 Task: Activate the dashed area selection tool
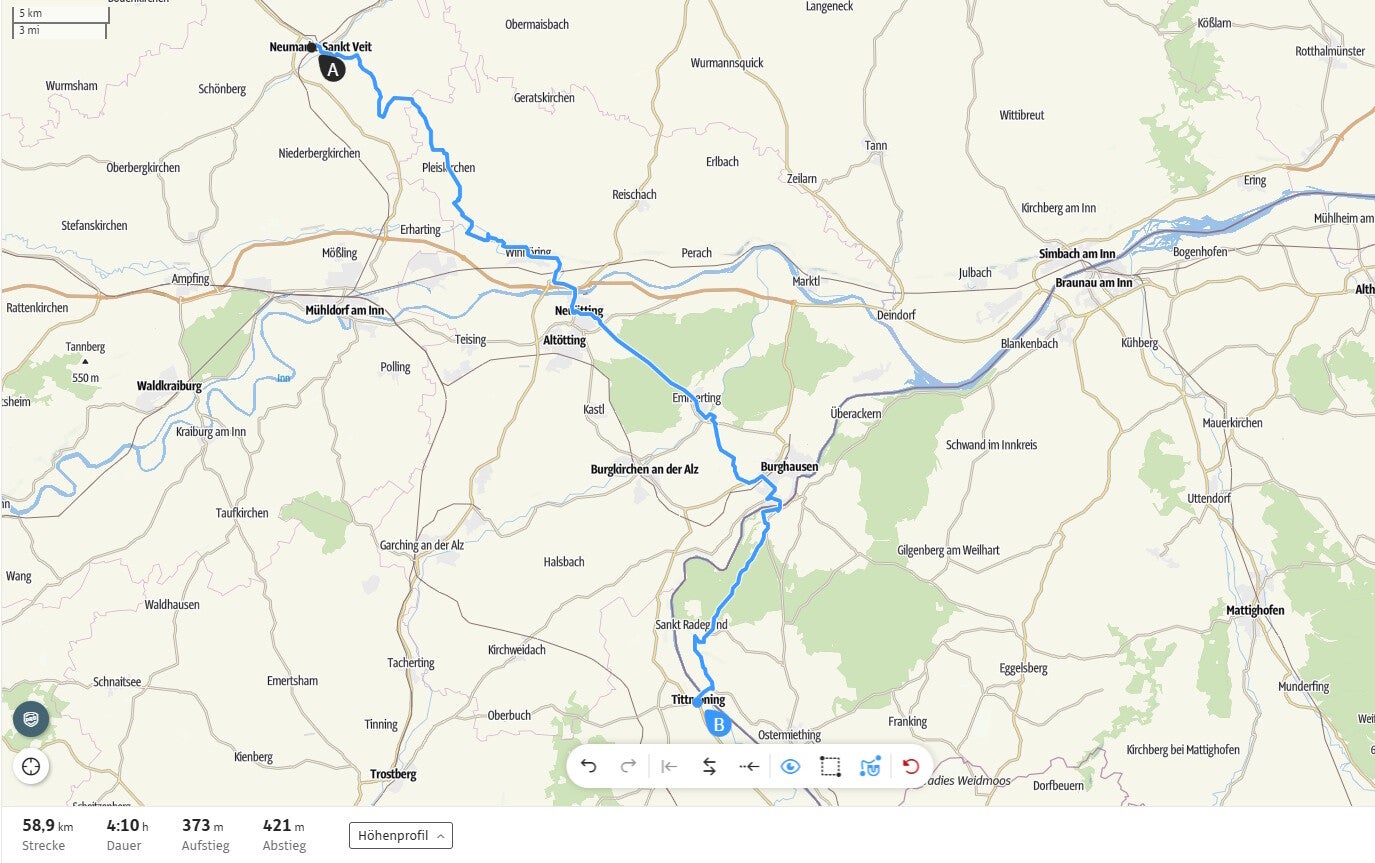[x=830, y=767]
